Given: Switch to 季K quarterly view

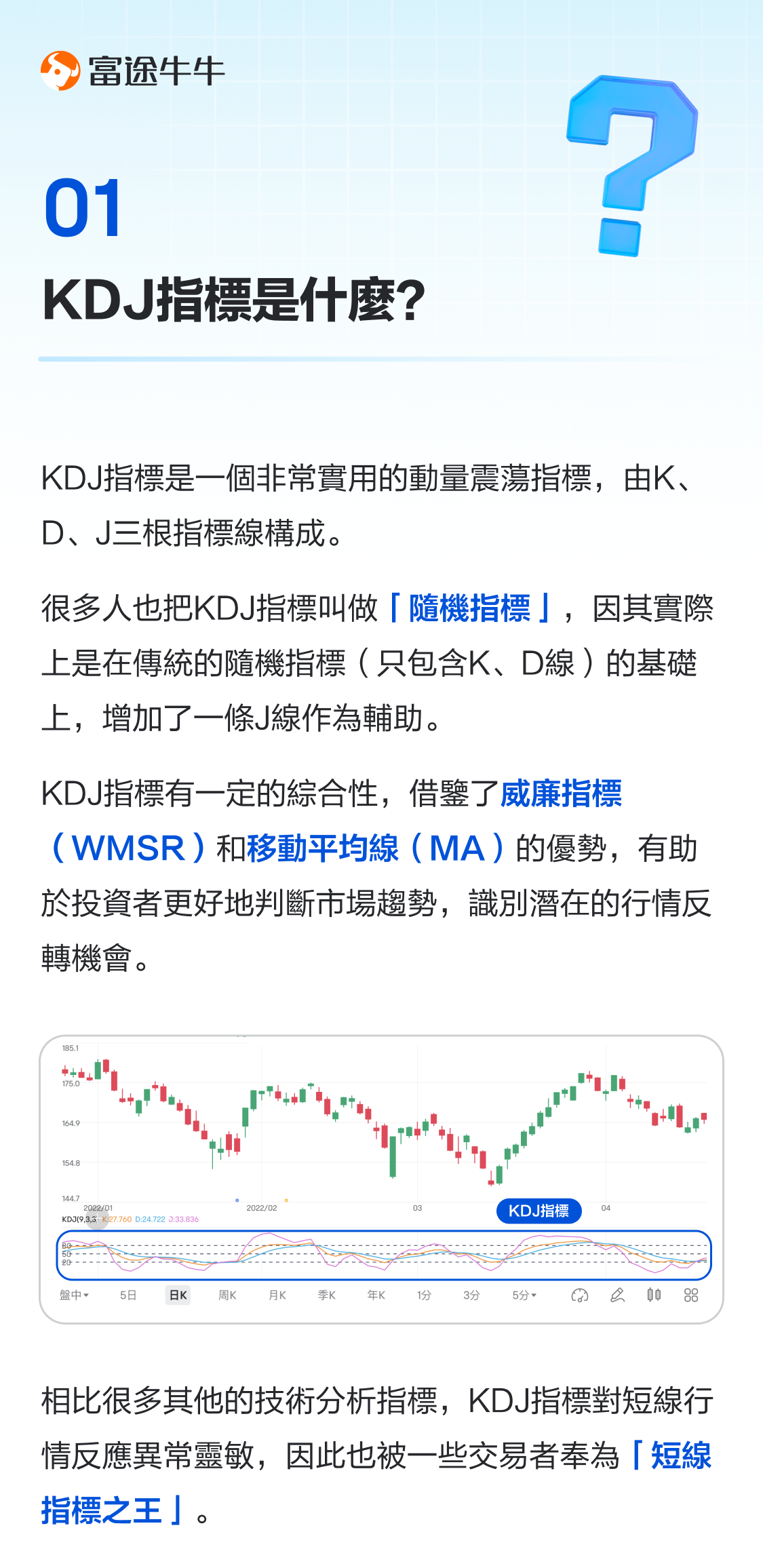Looking at the screenshot, I should [x=326, y=1294].
